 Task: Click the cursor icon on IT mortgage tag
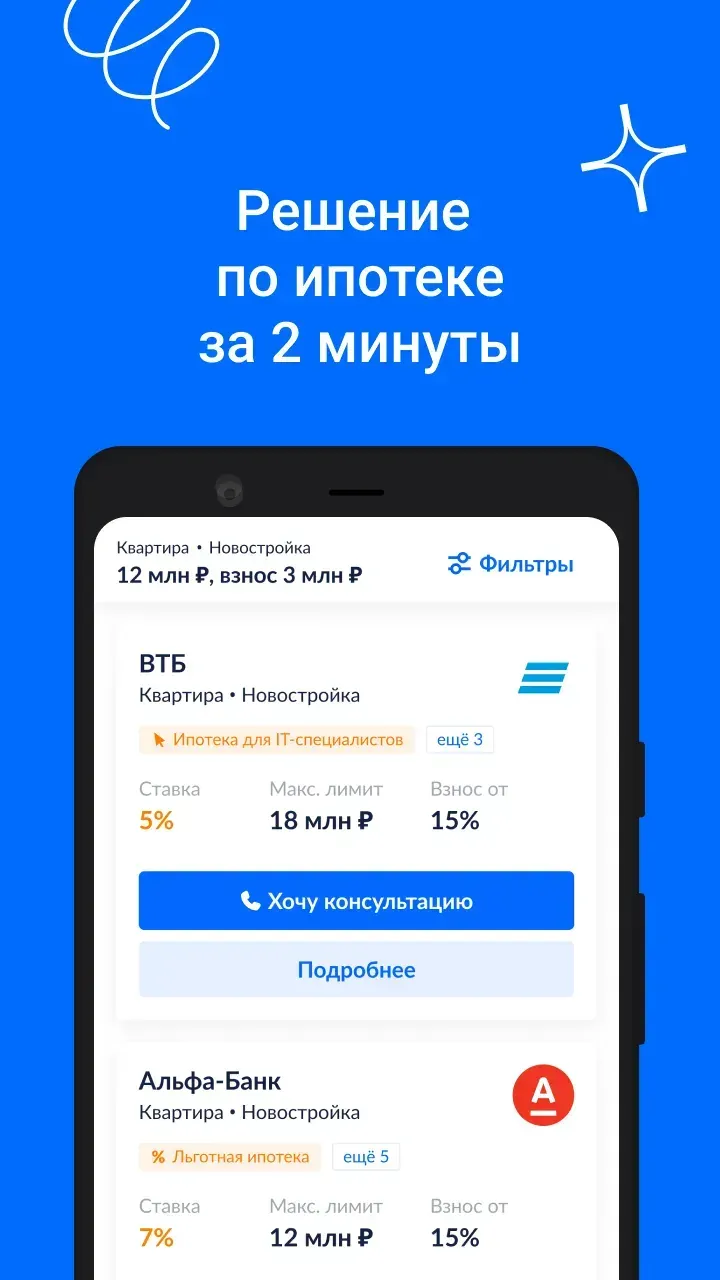156,740
